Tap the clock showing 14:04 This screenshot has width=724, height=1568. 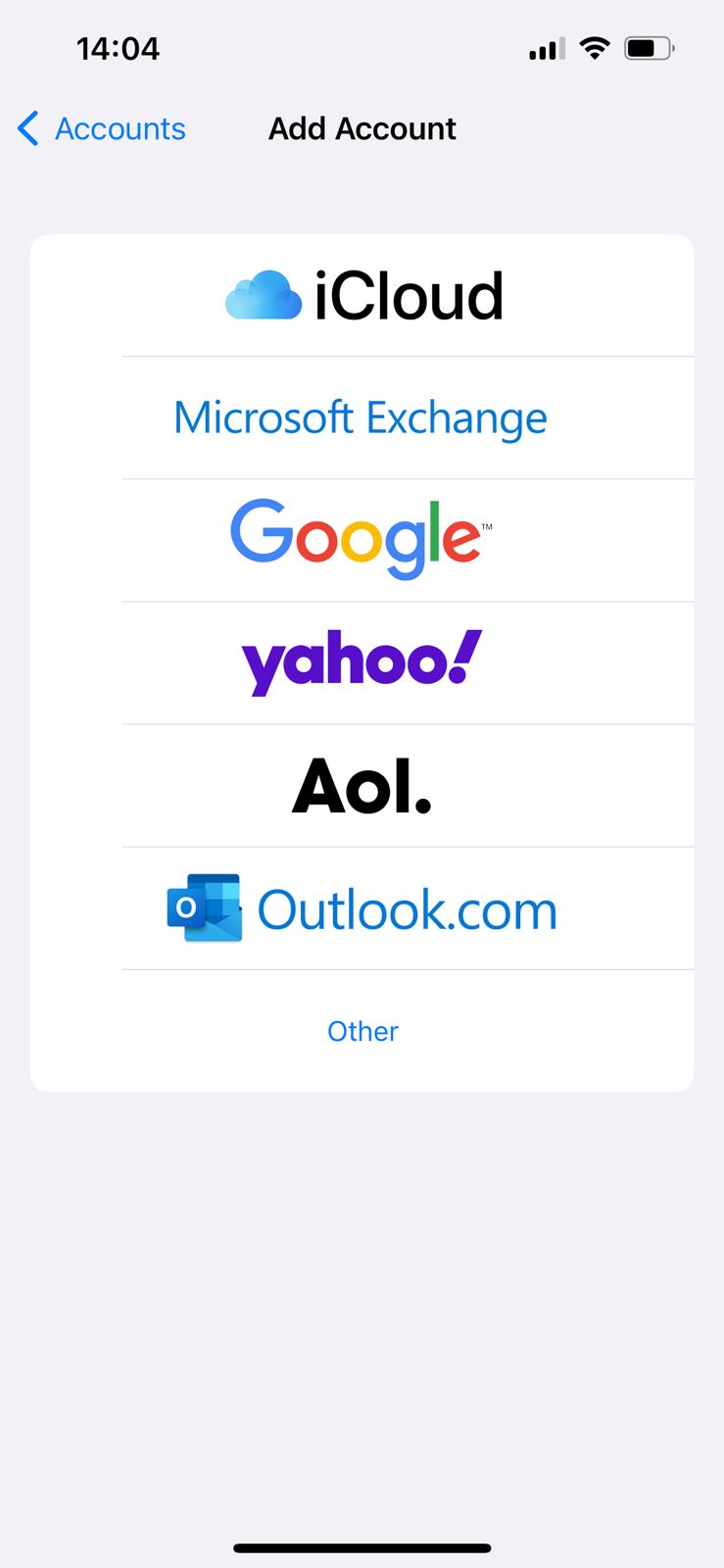(120, 48)
